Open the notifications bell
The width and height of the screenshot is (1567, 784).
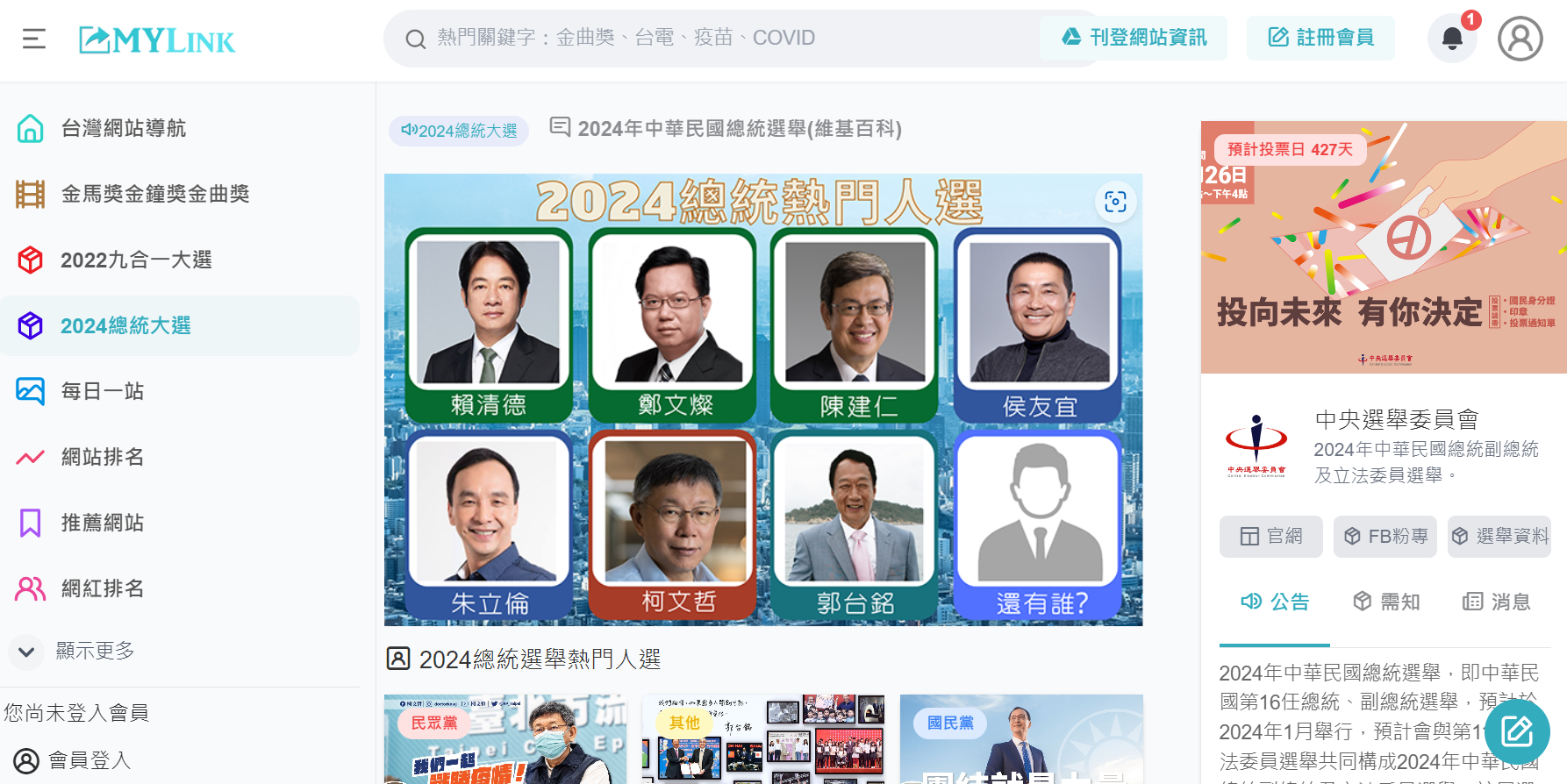pos(1452,39)
